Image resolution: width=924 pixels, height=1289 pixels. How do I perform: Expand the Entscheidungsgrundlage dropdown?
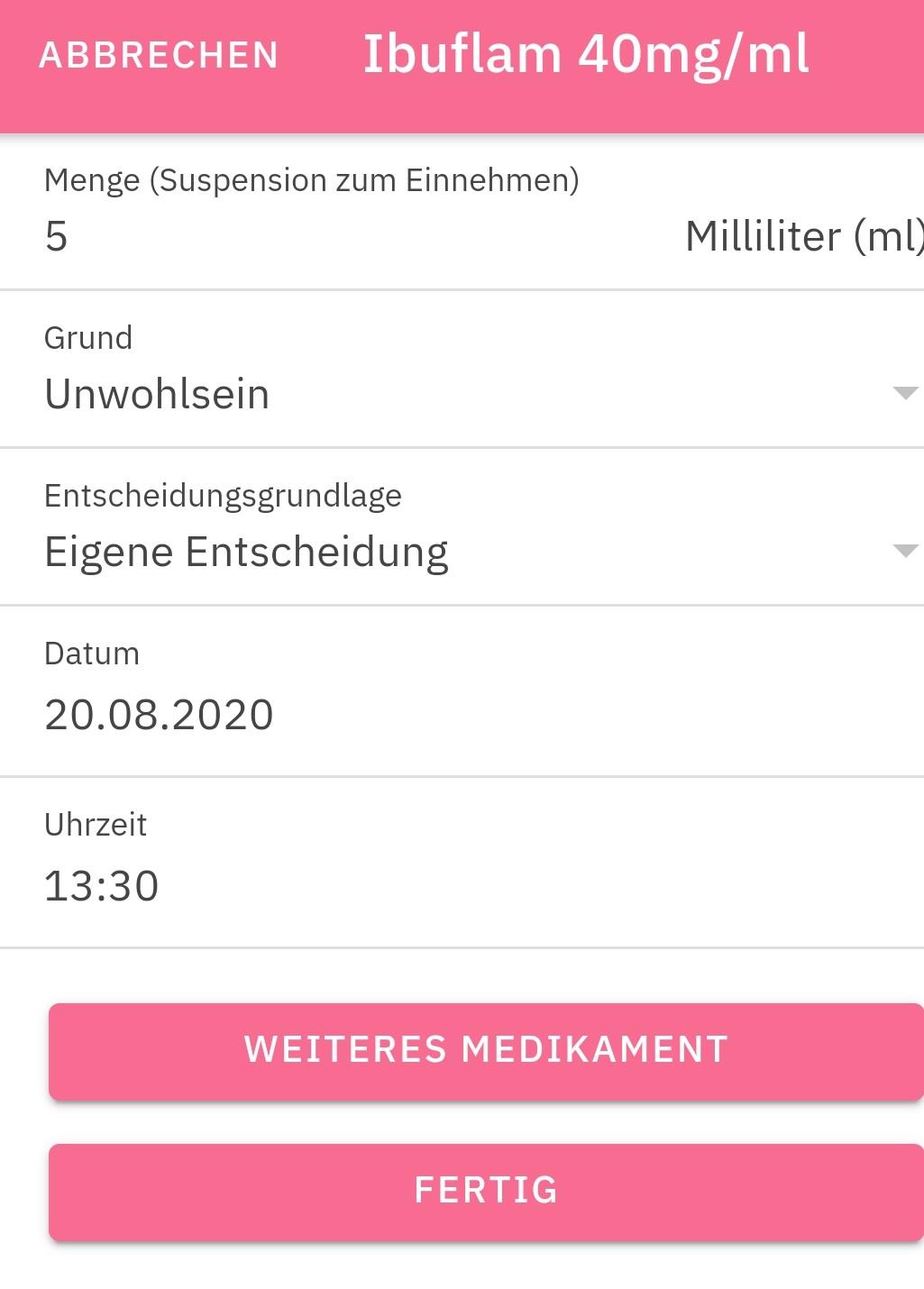[462, 552]
